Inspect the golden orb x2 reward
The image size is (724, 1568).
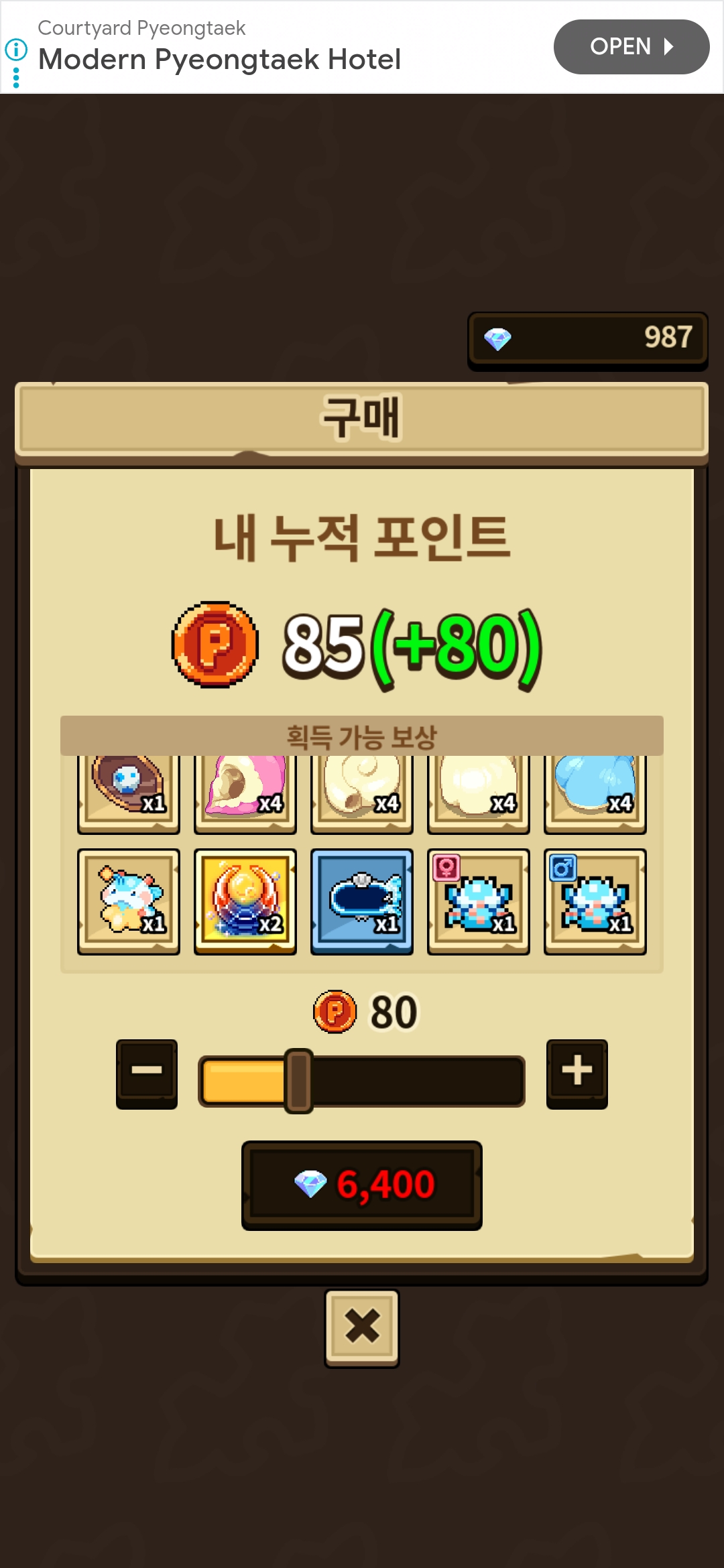245,901
